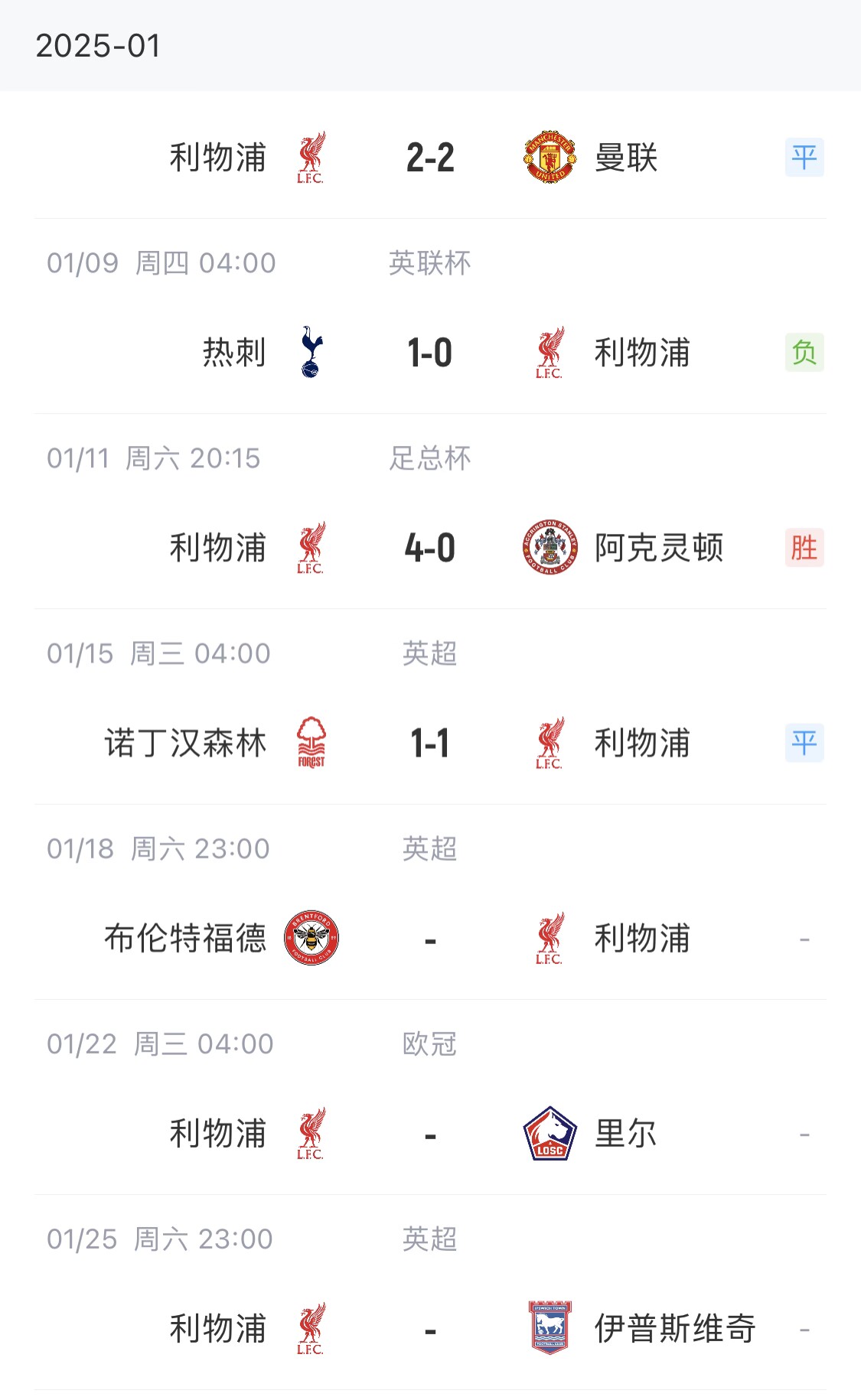View Liverpool vs Lille Champions League fixture
This screenshot has height=1400, width=861.
430,1133
